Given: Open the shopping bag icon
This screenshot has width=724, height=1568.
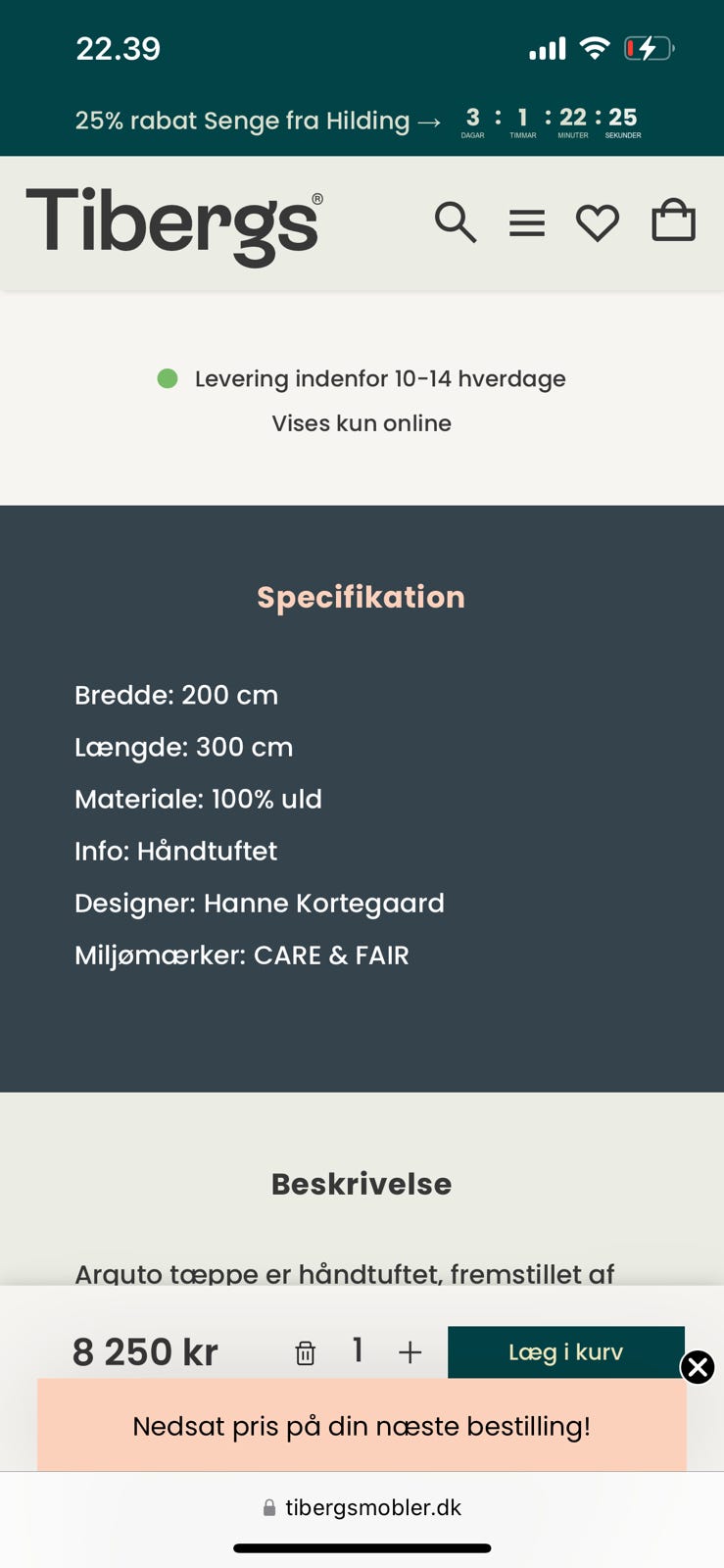Looking at the screenshot, I should tap(673, 222).
